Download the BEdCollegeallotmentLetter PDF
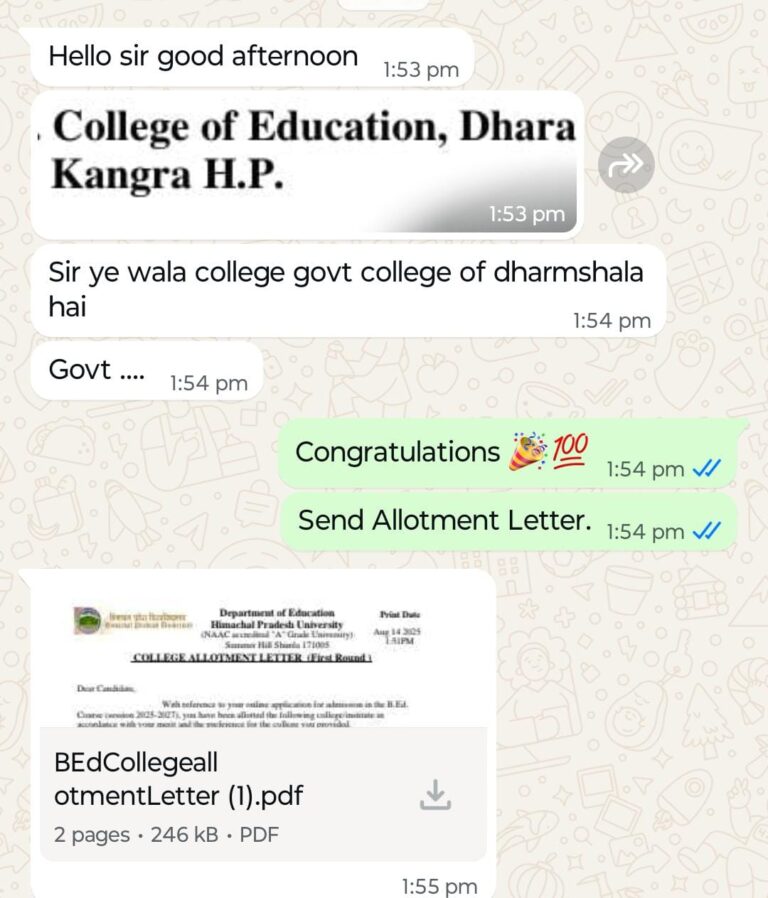 click(435, 794)
